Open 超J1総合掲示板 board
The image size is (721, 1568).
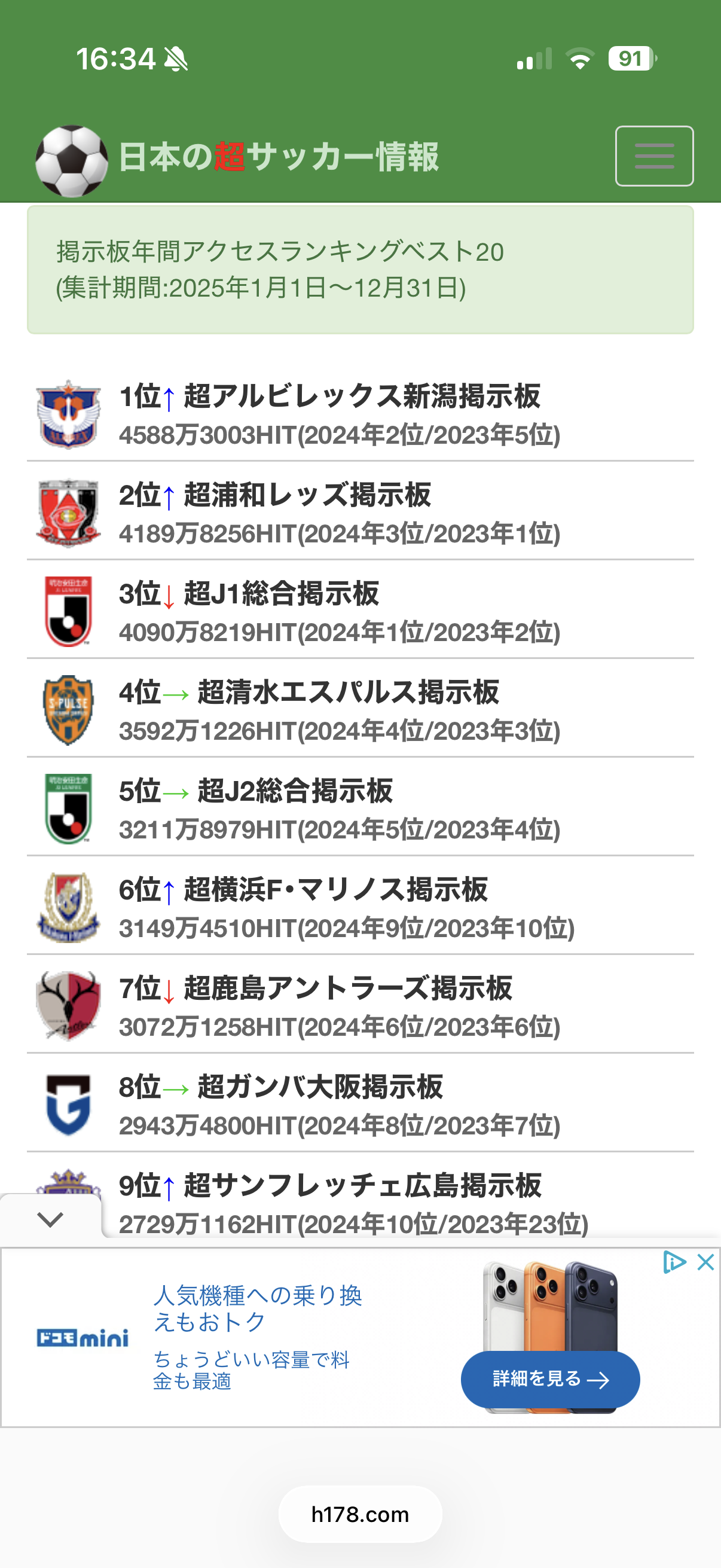(280, 593)
